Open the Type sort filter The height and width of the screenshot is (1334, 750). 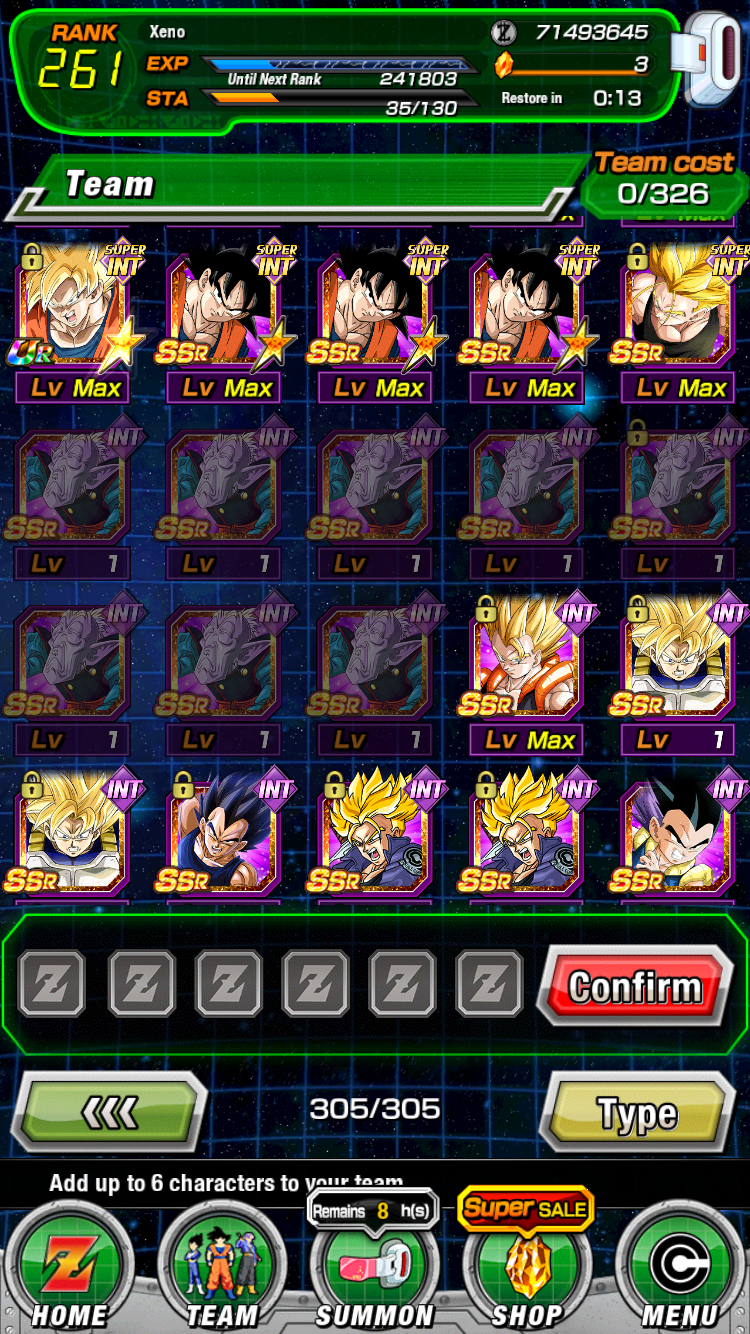[x=637, y=1112]
